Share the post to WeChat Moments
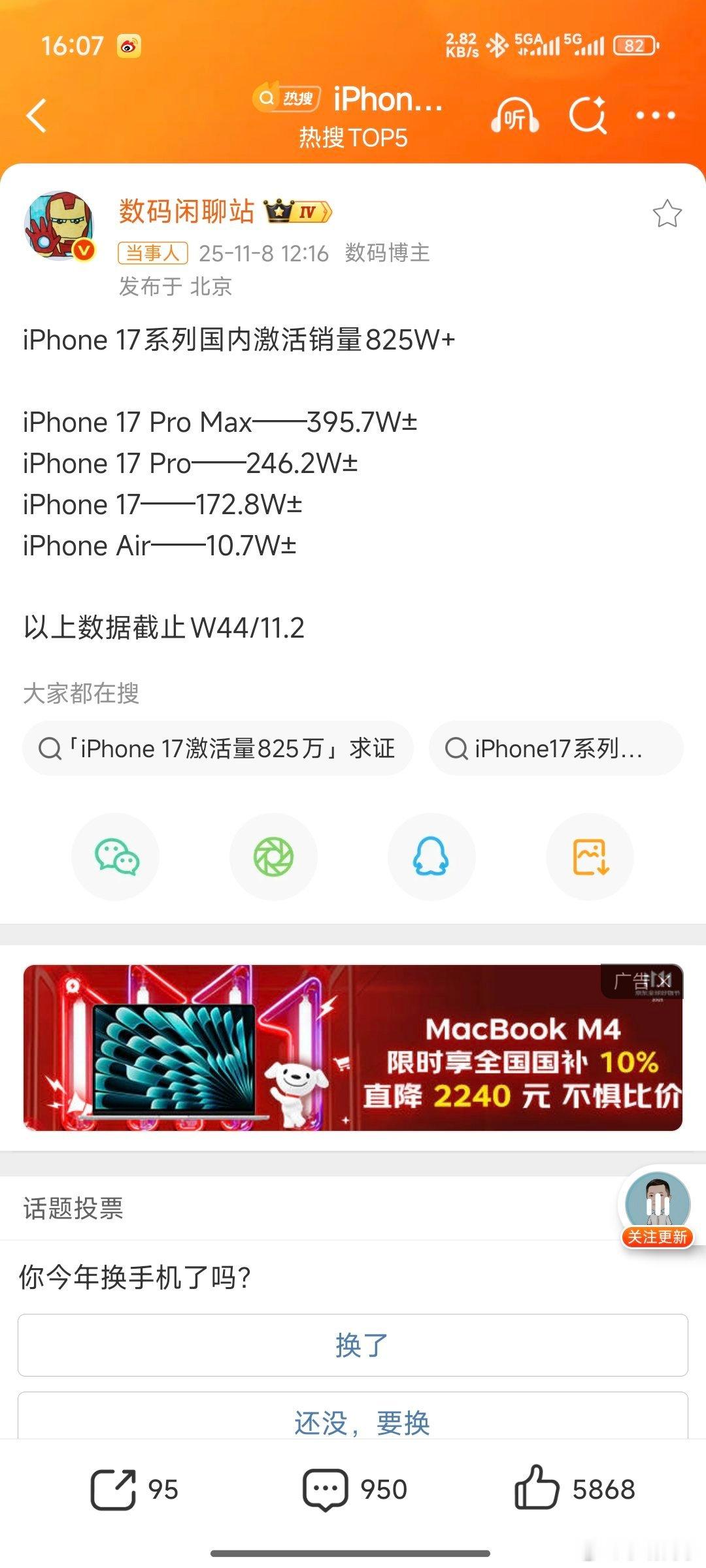This screenshot has height=1568, width=706. pyautogui.click(x=273, y=857)
